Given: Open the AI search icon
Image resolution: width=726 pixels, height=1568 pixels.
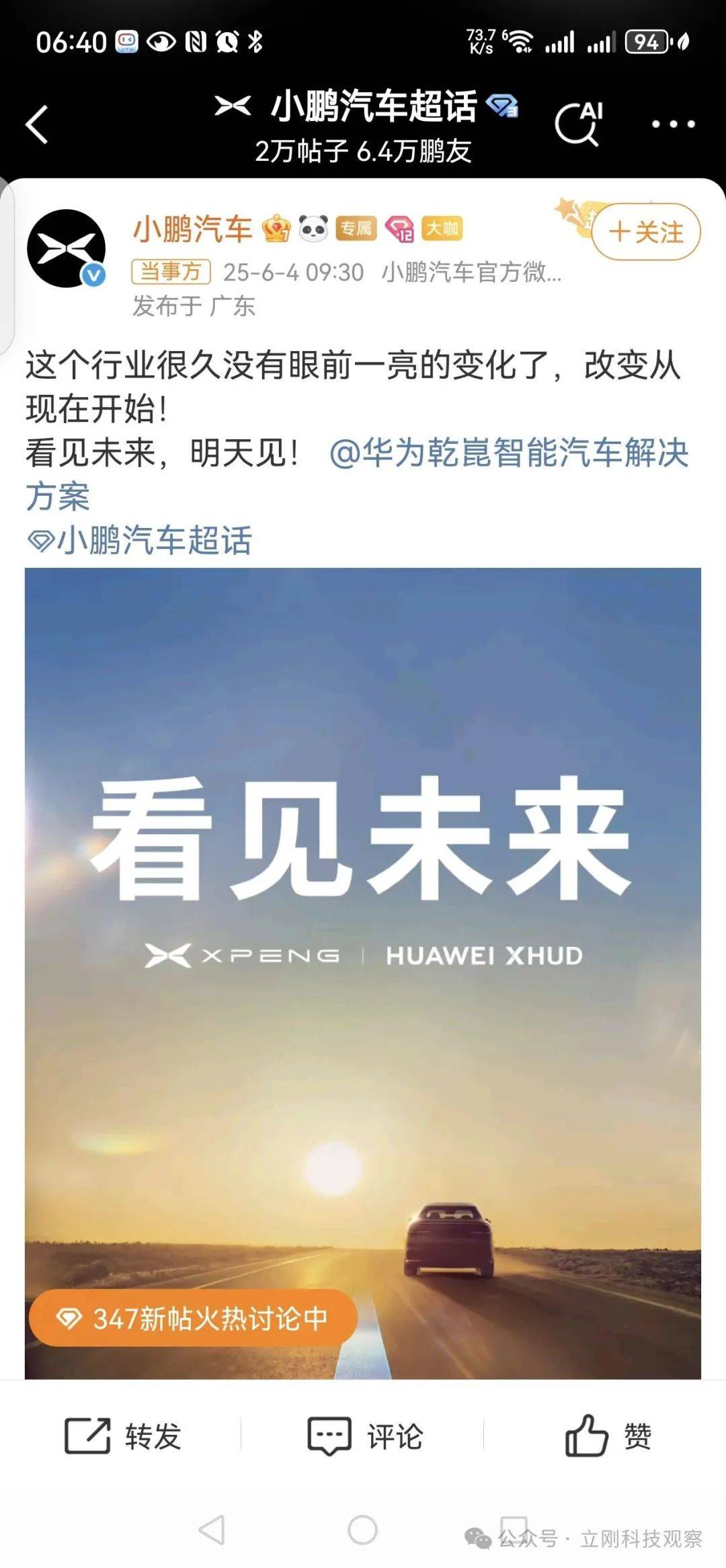Looking at the screenshot, I should click(x=579, y=122).
